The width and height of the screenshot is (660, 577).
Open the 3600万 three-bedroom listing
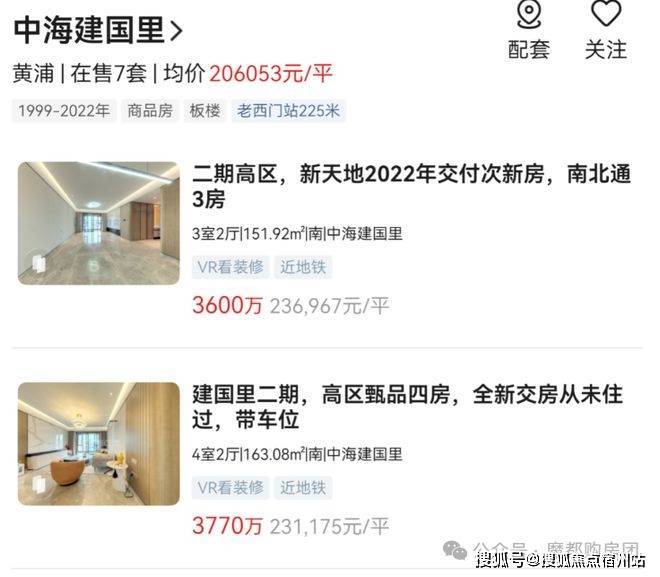(x=411, y=186)
